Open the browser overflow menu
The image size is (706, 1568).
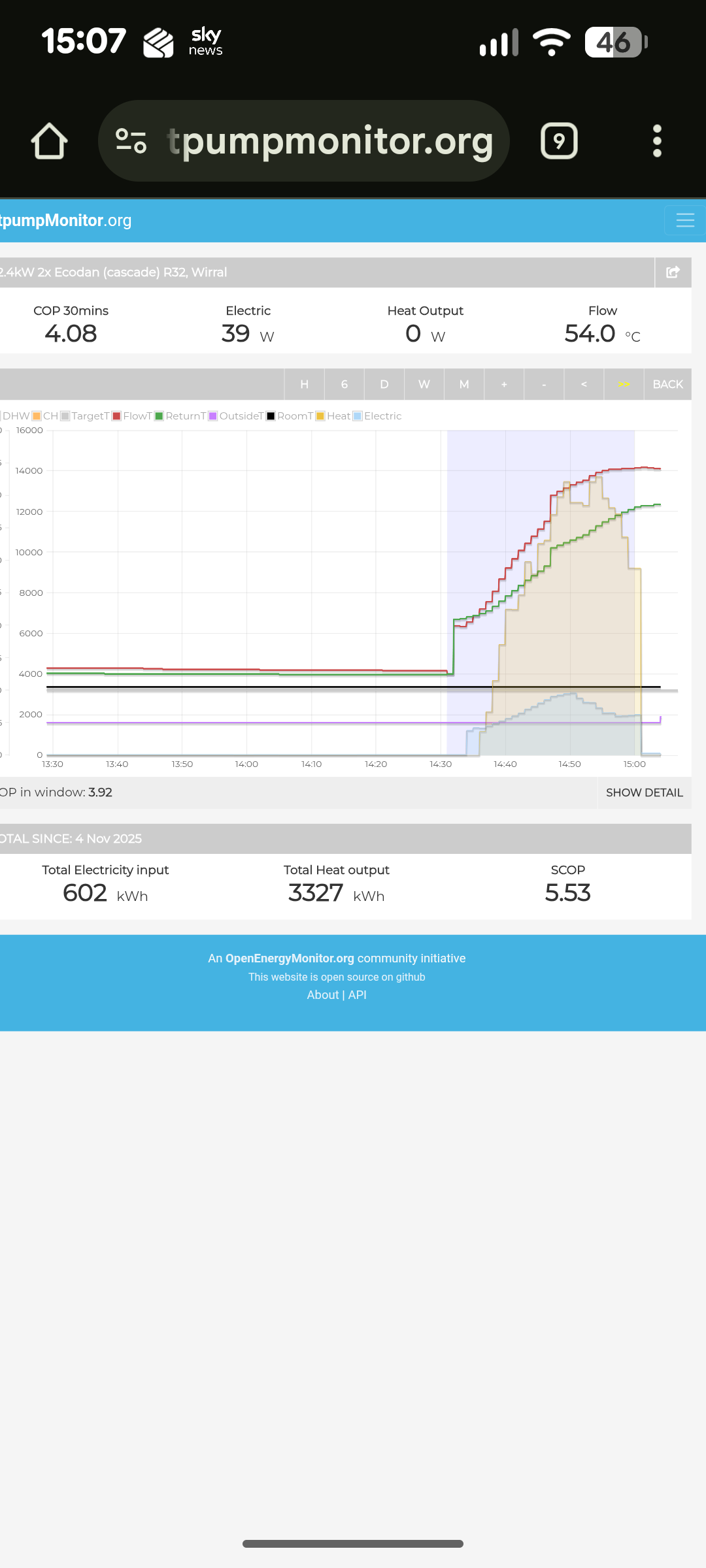click(x=657, y=141)
